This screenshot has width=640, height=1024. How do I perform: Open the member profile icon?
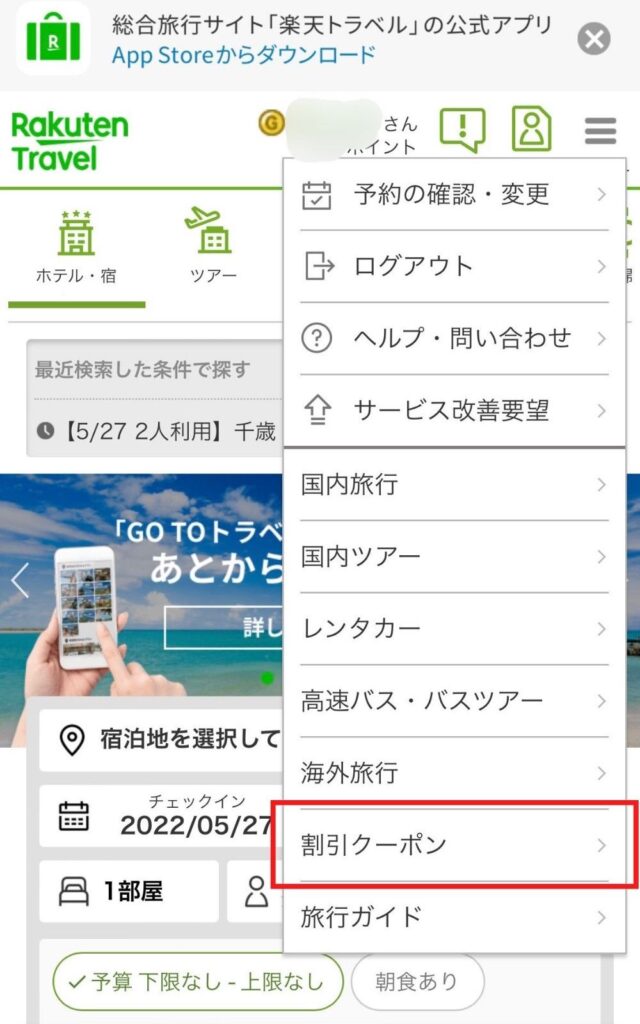[x=531, y=130]
